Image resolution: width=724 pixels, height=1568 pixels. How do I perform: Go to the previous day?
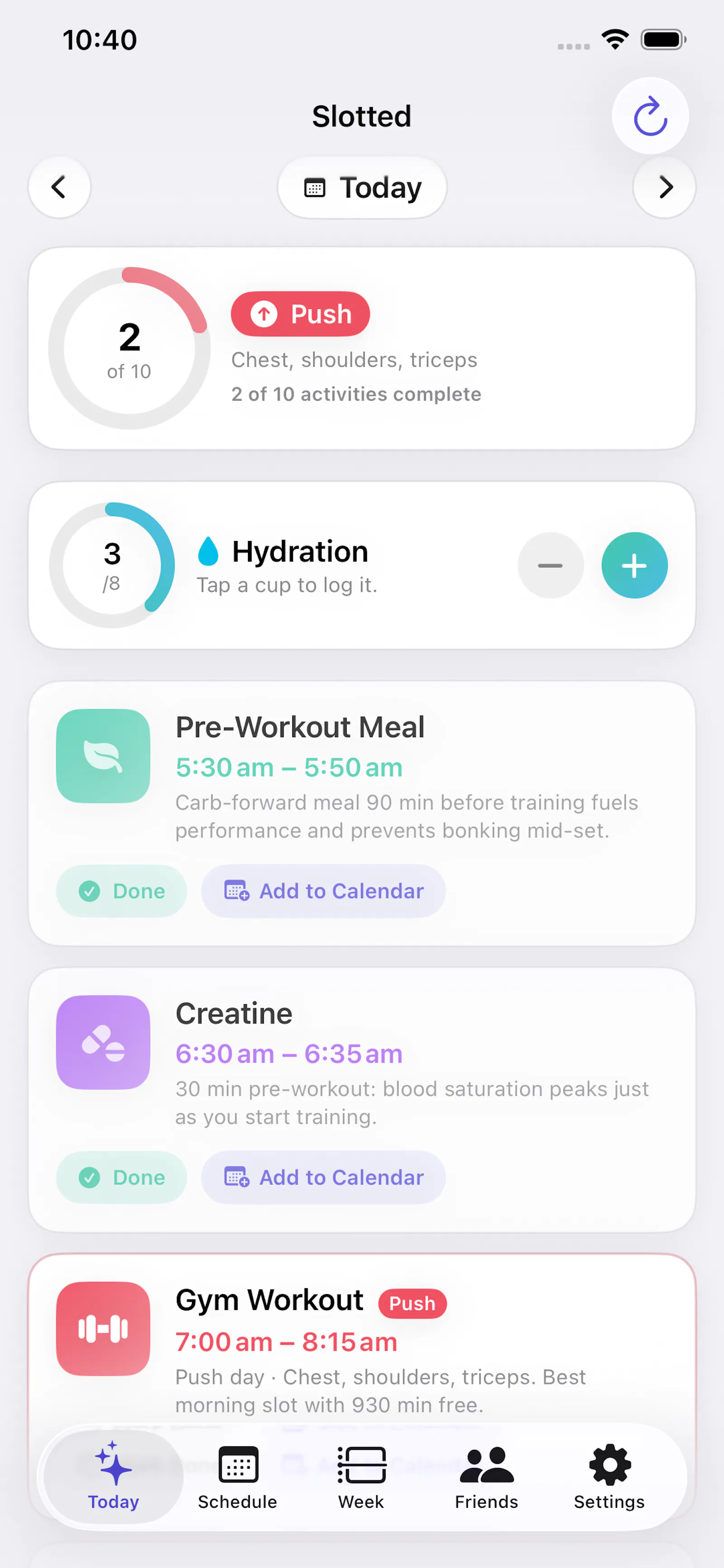click(x=59, y=187)
